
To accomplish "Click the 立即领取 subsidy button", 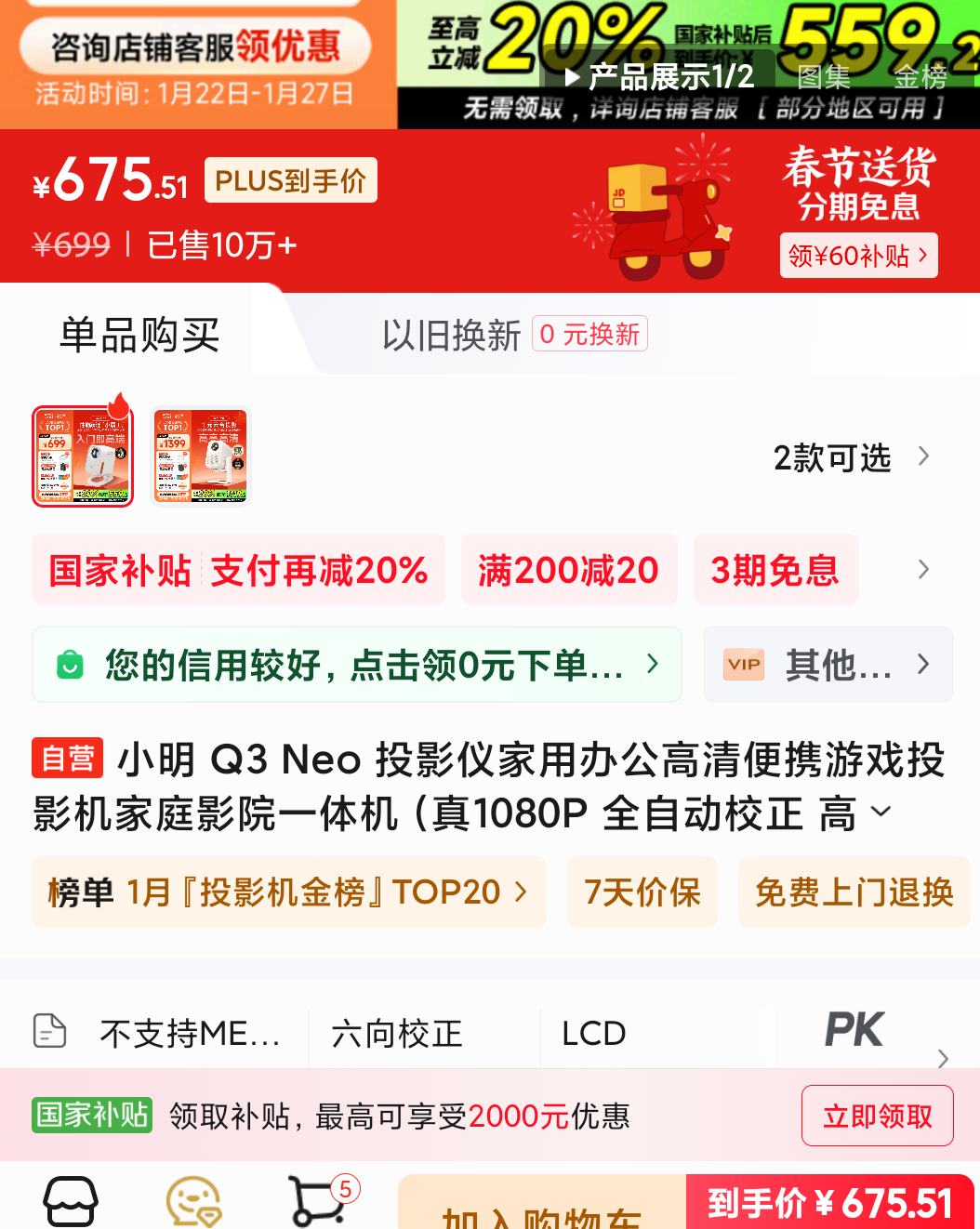I will (x=877, y=1116).
